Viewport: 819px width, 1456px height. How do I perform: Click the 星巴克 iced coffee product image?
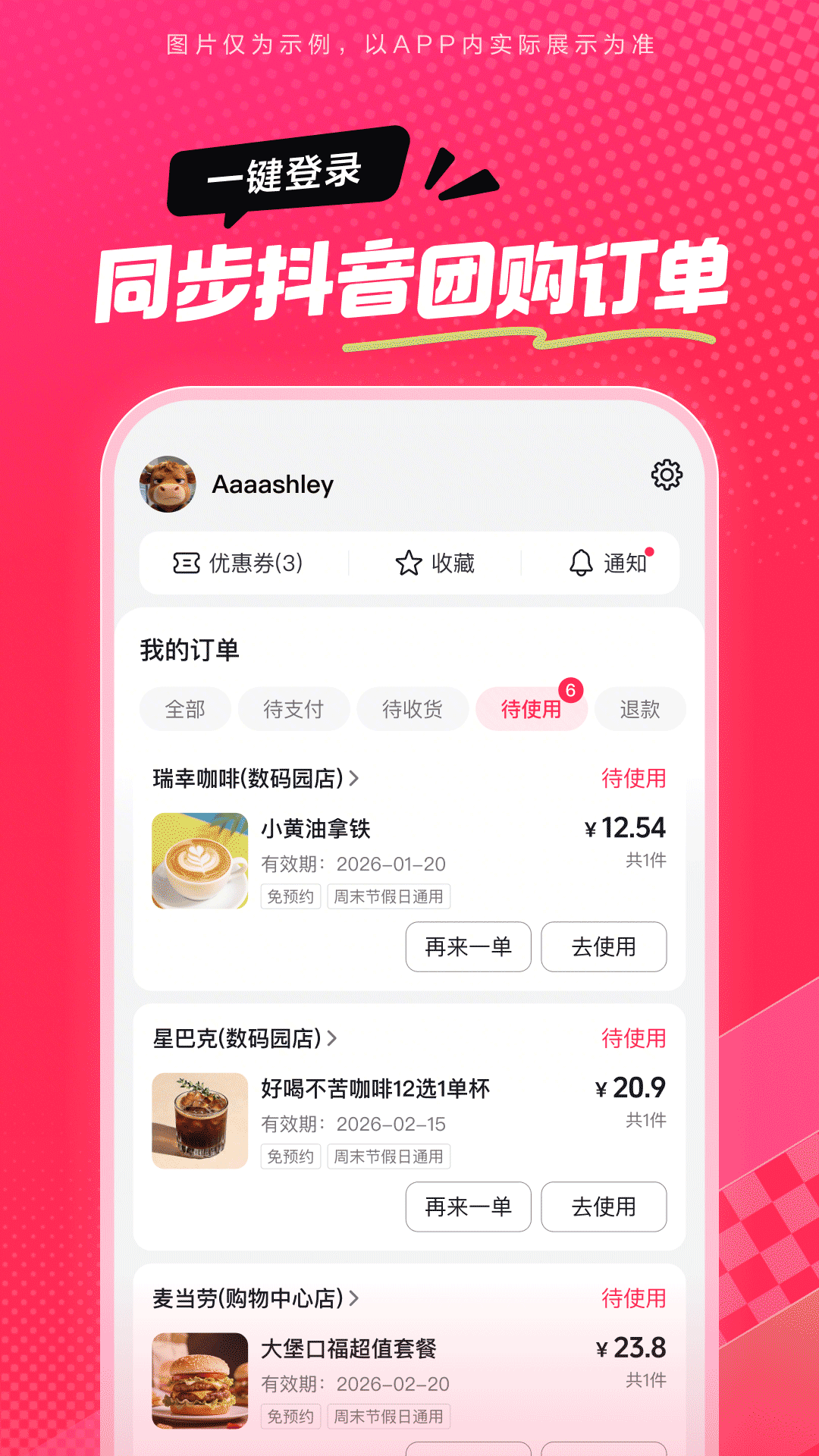click(199, 1121)
